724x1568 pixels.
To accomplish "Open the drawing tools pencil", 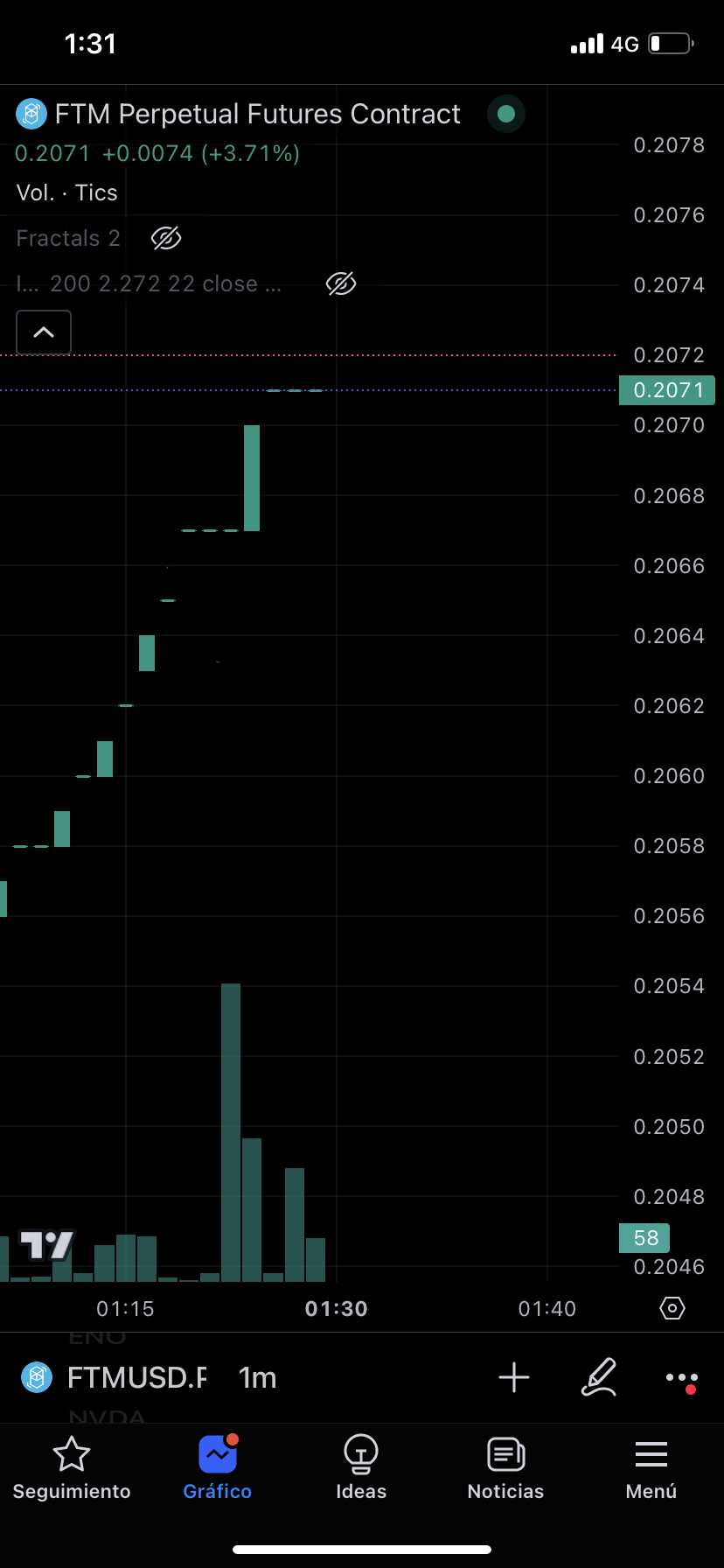I will pyautogui.click(x=599, y=1377).
